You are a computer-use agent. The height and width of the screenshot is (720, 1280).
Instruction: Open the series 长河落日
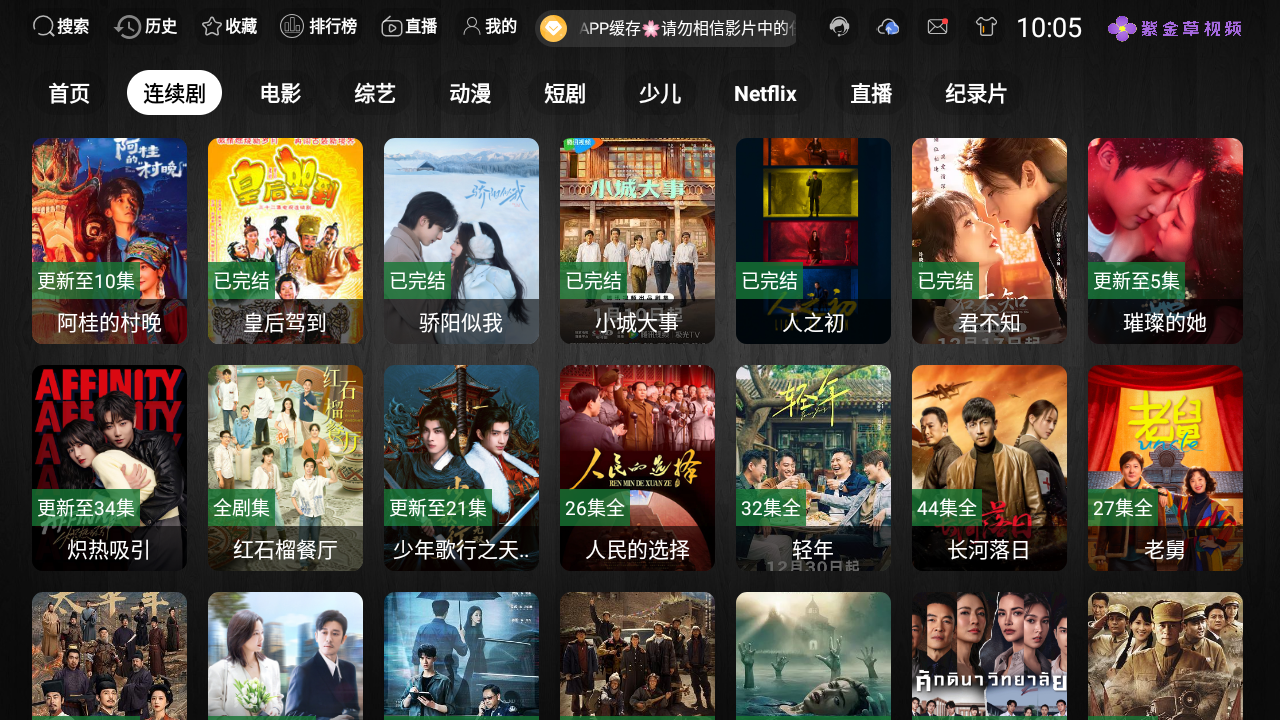click(x=989, y=467)
